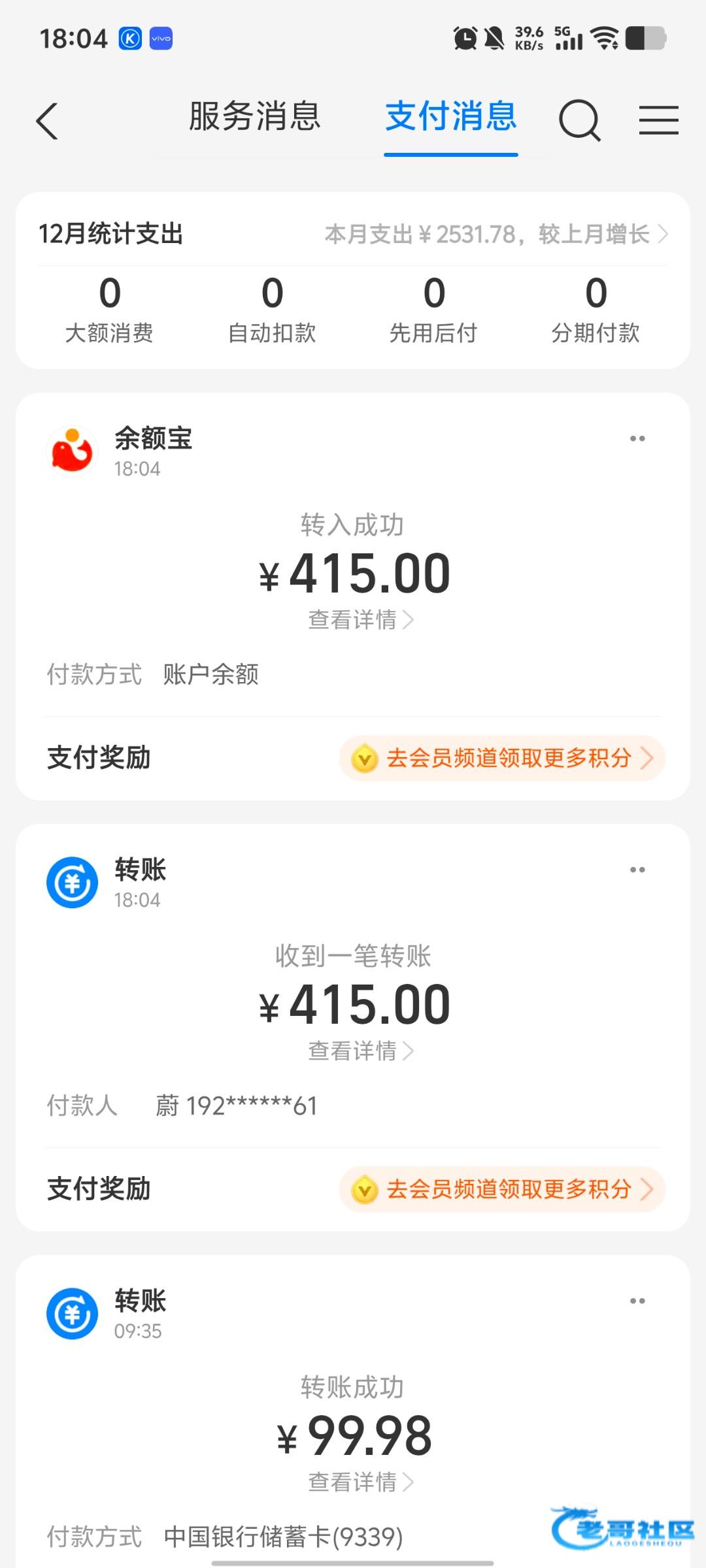706x1568 pixels.
Task: Switch to the 服务消息 tab
Action: [255, 117]
